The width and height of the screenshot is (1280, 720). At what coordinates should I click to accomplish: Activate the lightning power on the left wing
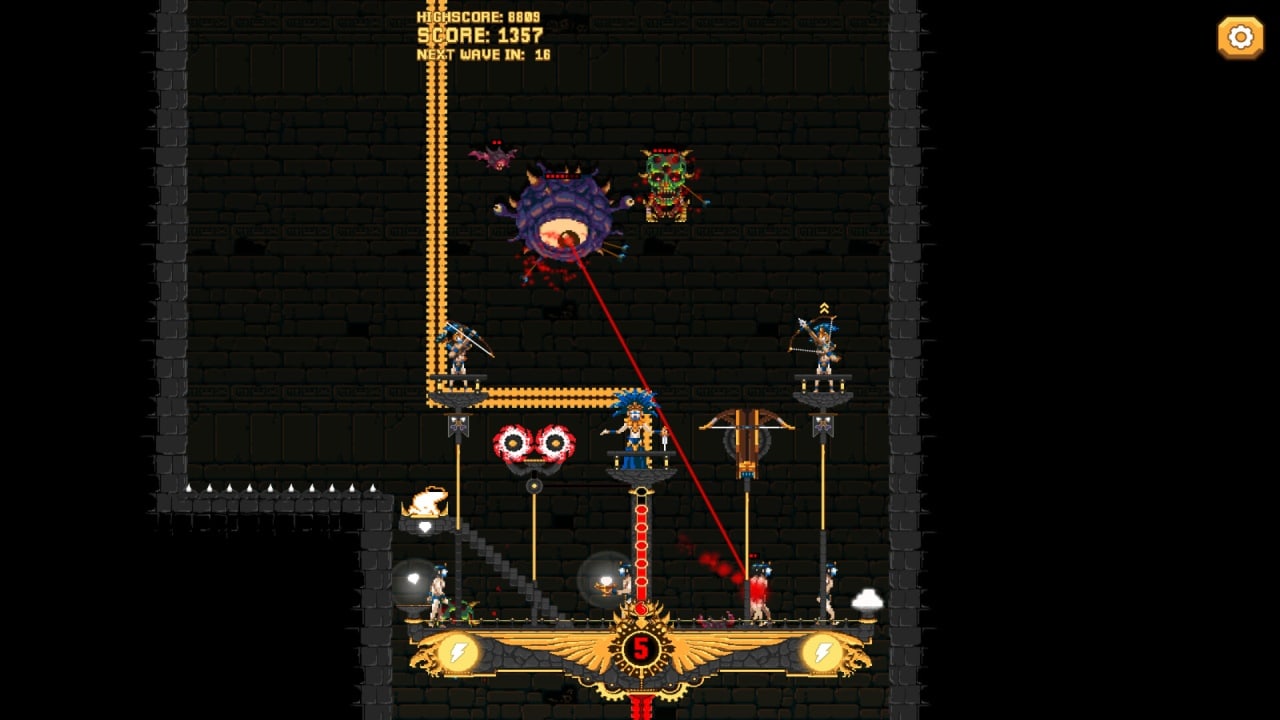click(x=458, y=653)
